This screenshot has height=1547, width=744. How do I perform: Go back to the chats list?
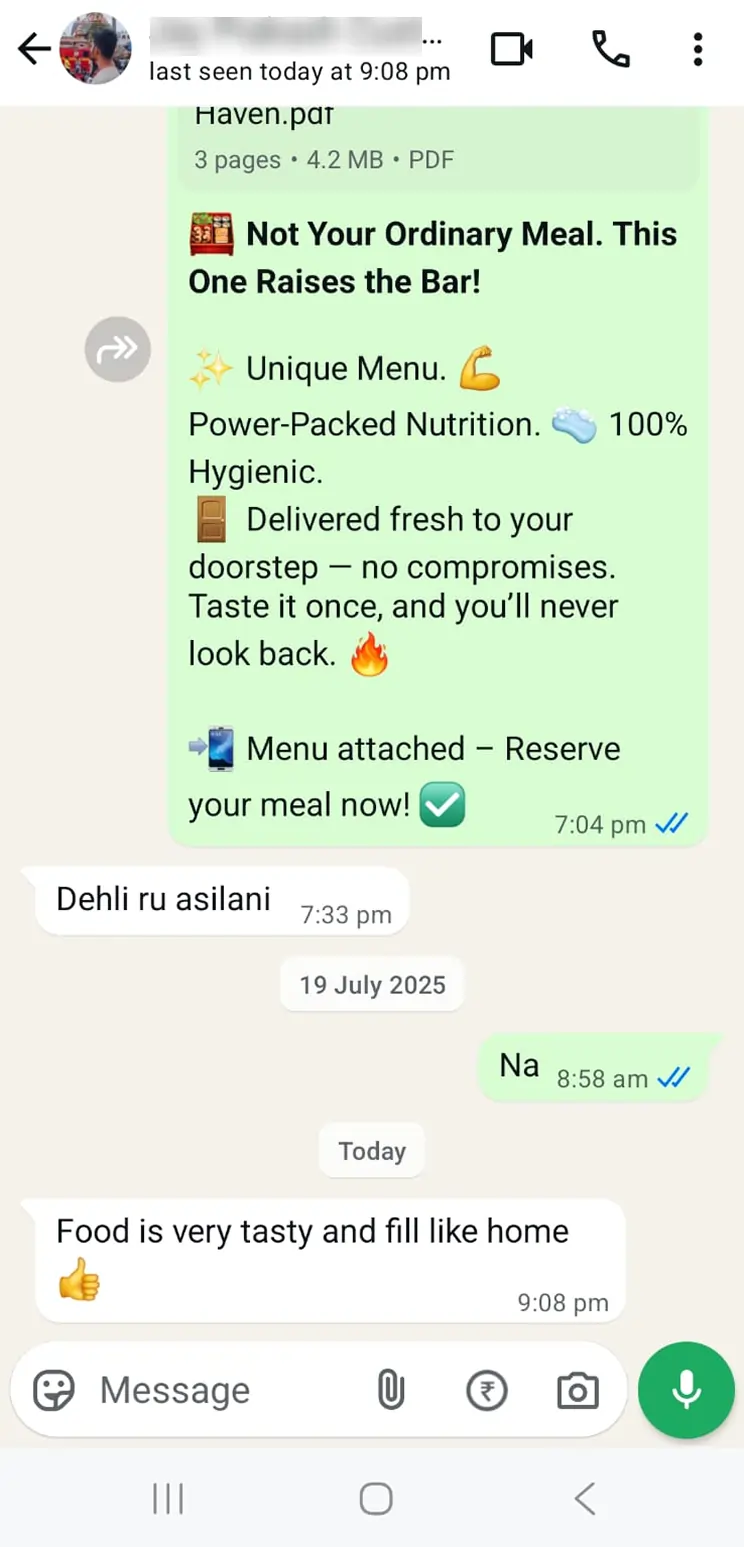(33, 49)
